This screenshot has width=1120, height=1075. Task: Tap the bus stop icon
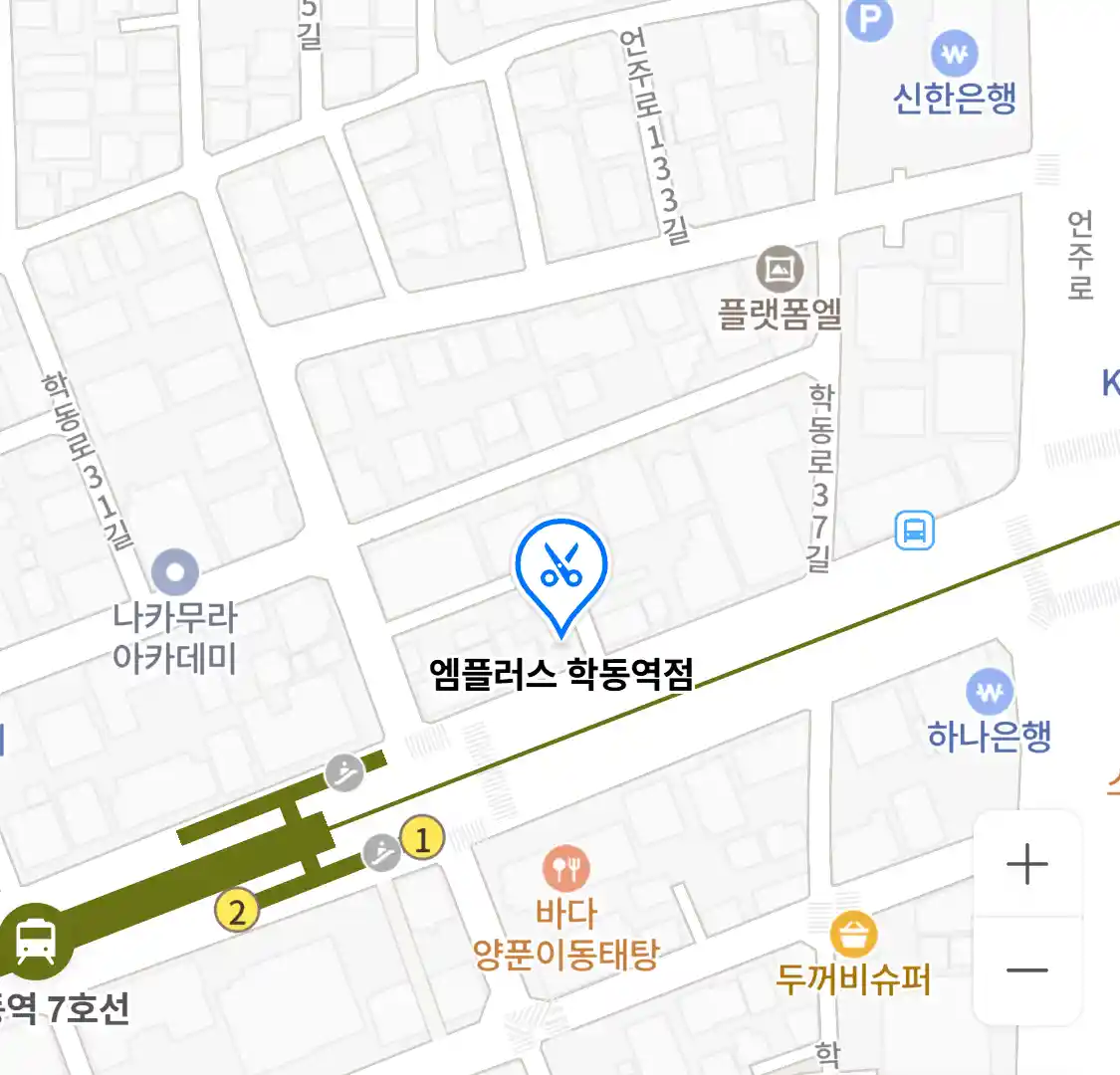point(914,531)
